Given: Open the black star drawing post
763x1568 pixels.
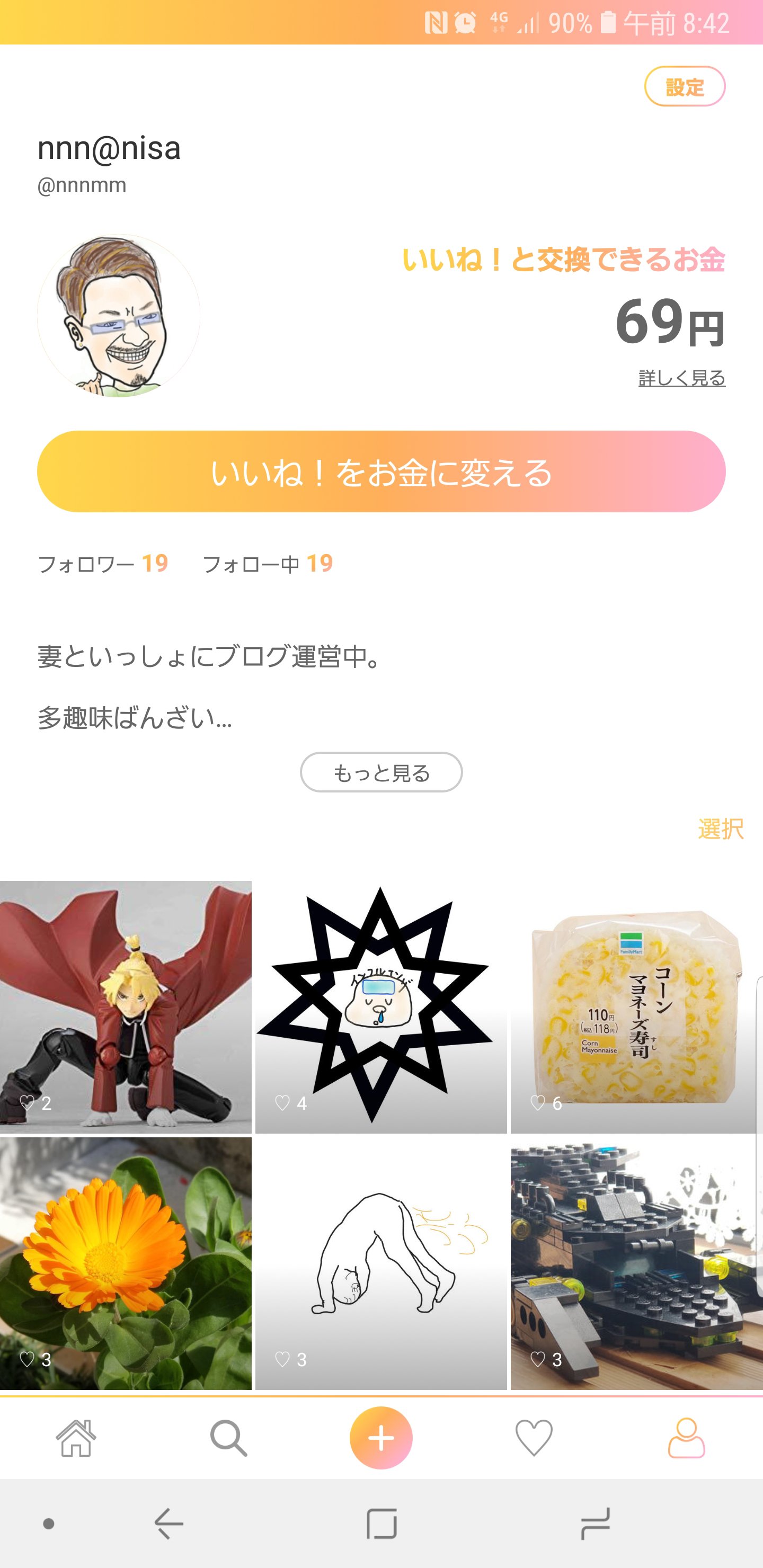Looking at the screenshot, I should click(x=380, y=1006).
